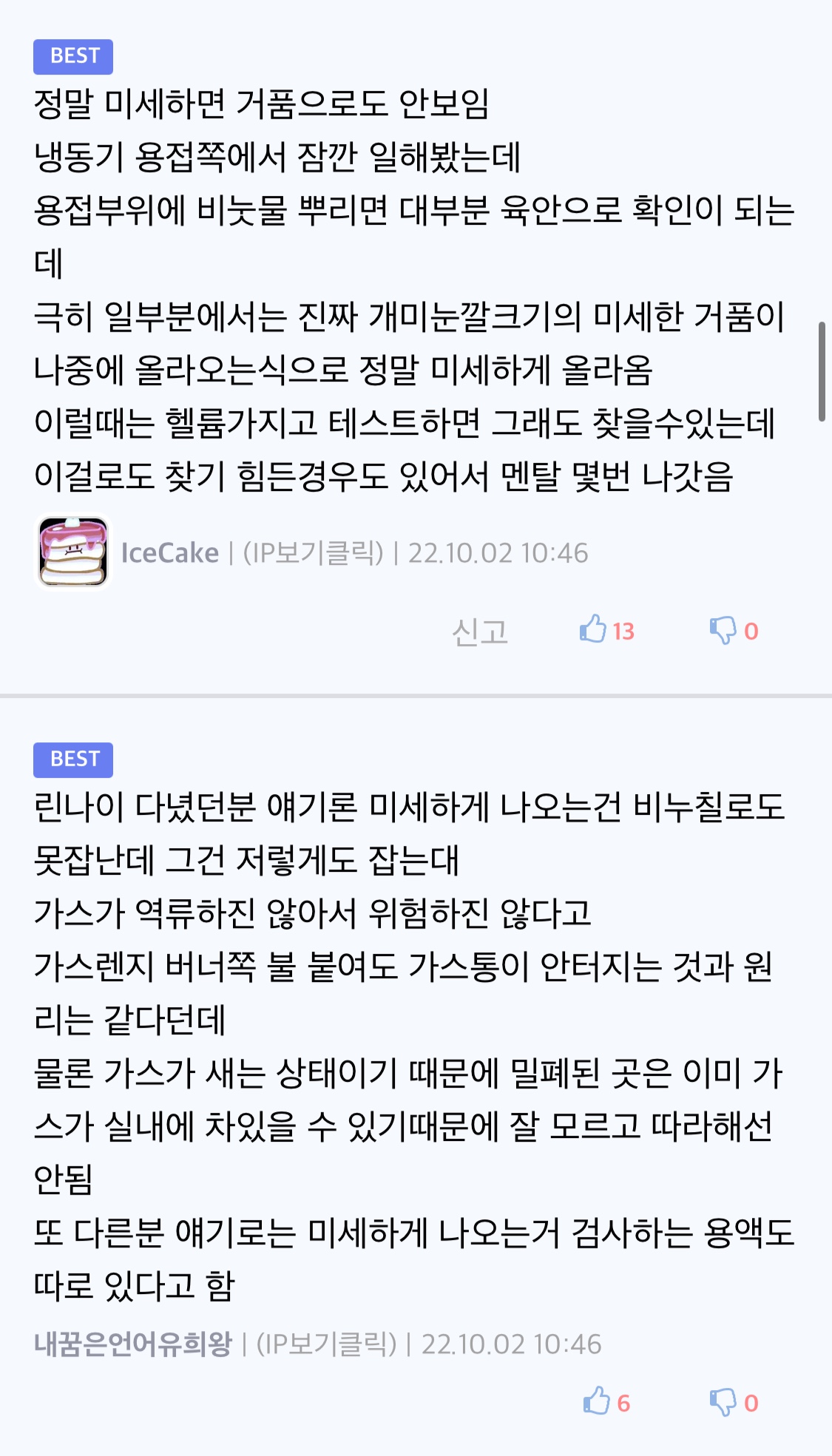
Task: Open 내꿈은언어유희왕's user profile
Action: (133, 1344)
